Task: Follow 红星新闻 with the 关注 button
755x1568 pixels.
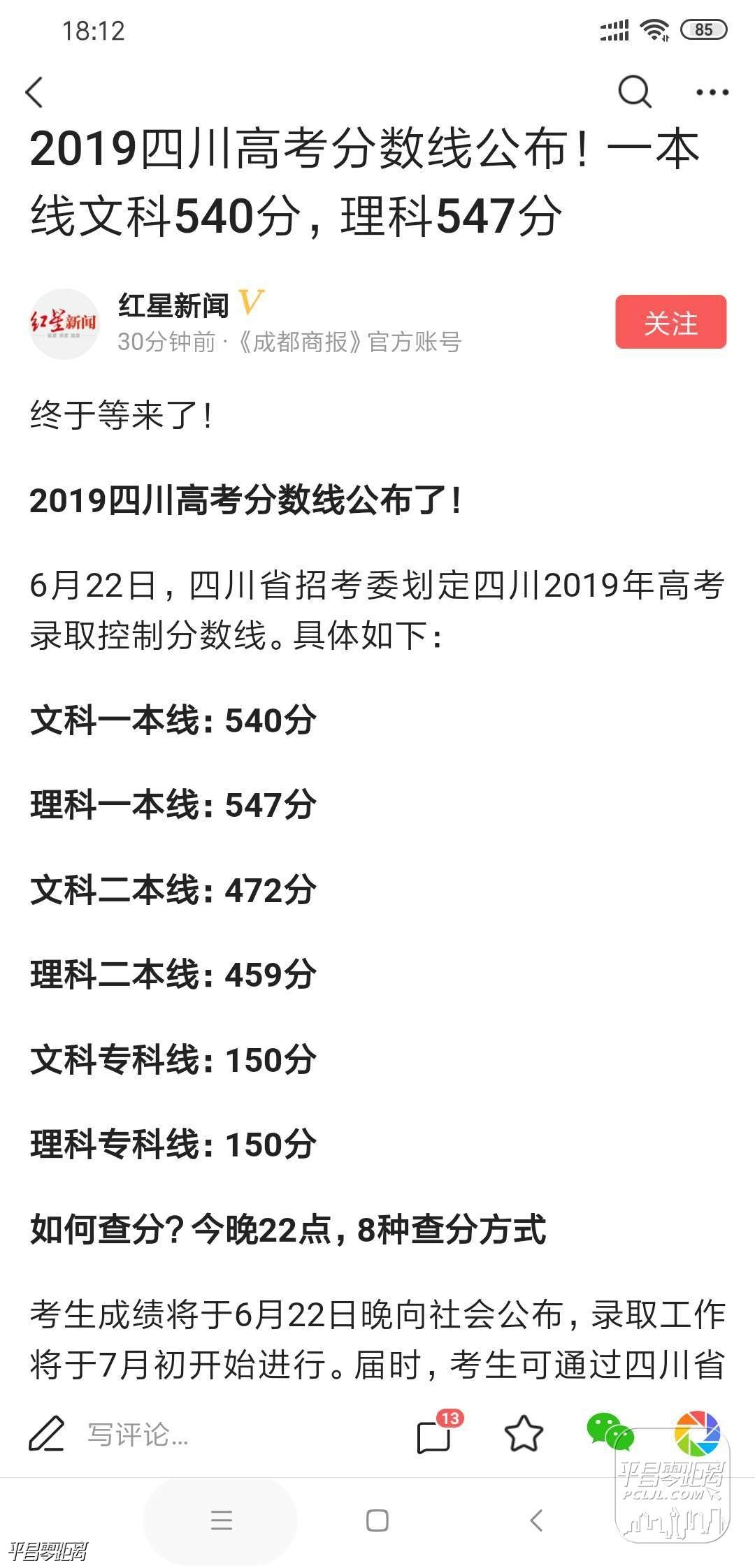Action: [x=670, y=322]
